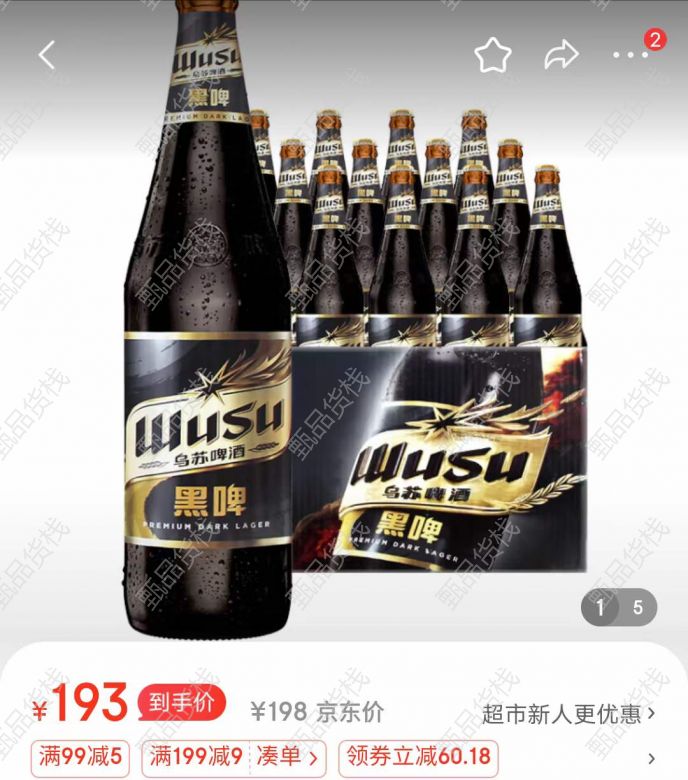Share this product listing
Viewport: 688px width, 780px height.
tap(561, 55)
